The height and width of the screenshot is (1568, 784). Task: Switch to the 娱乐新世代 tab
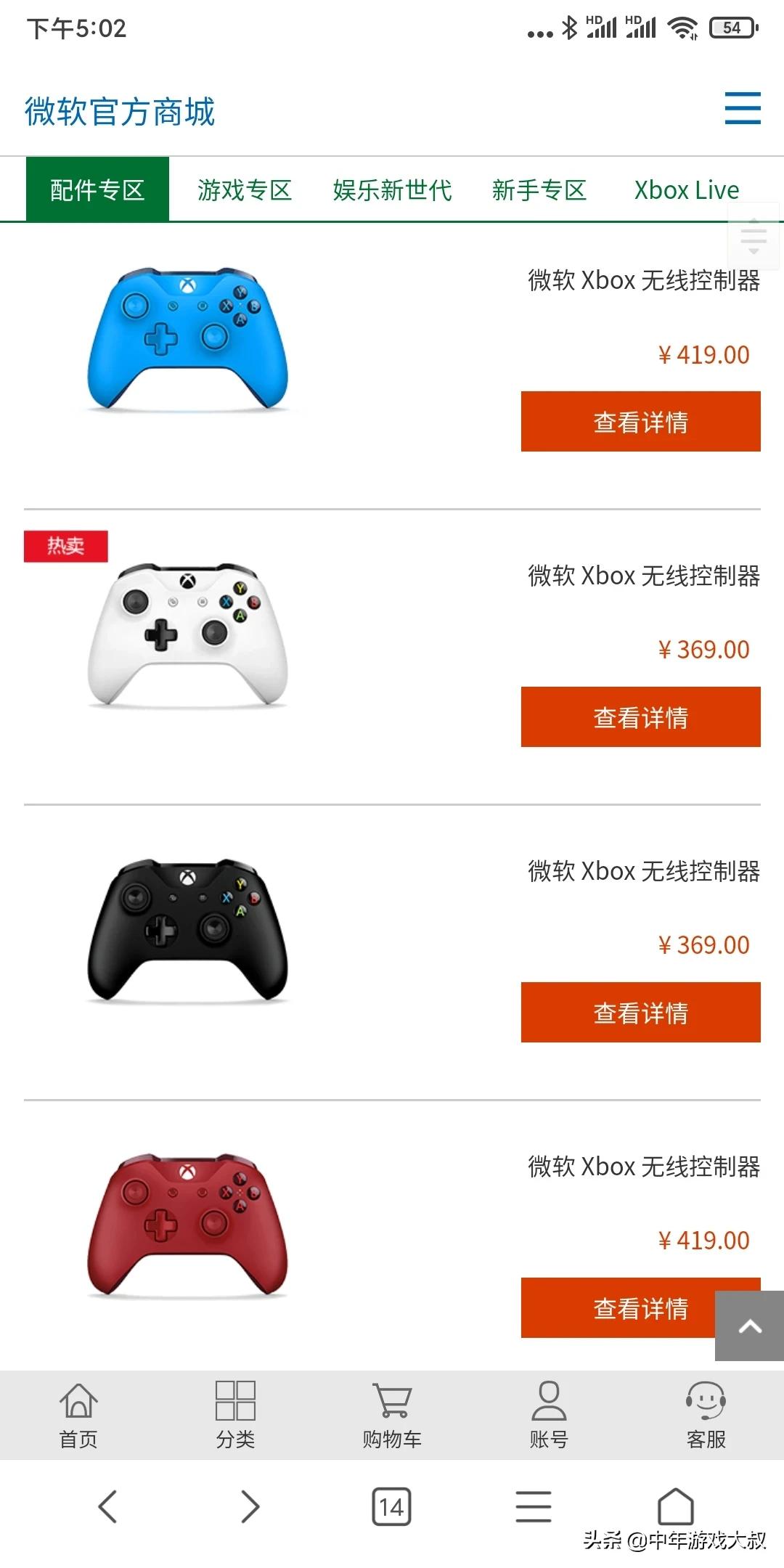click(392, 190)
